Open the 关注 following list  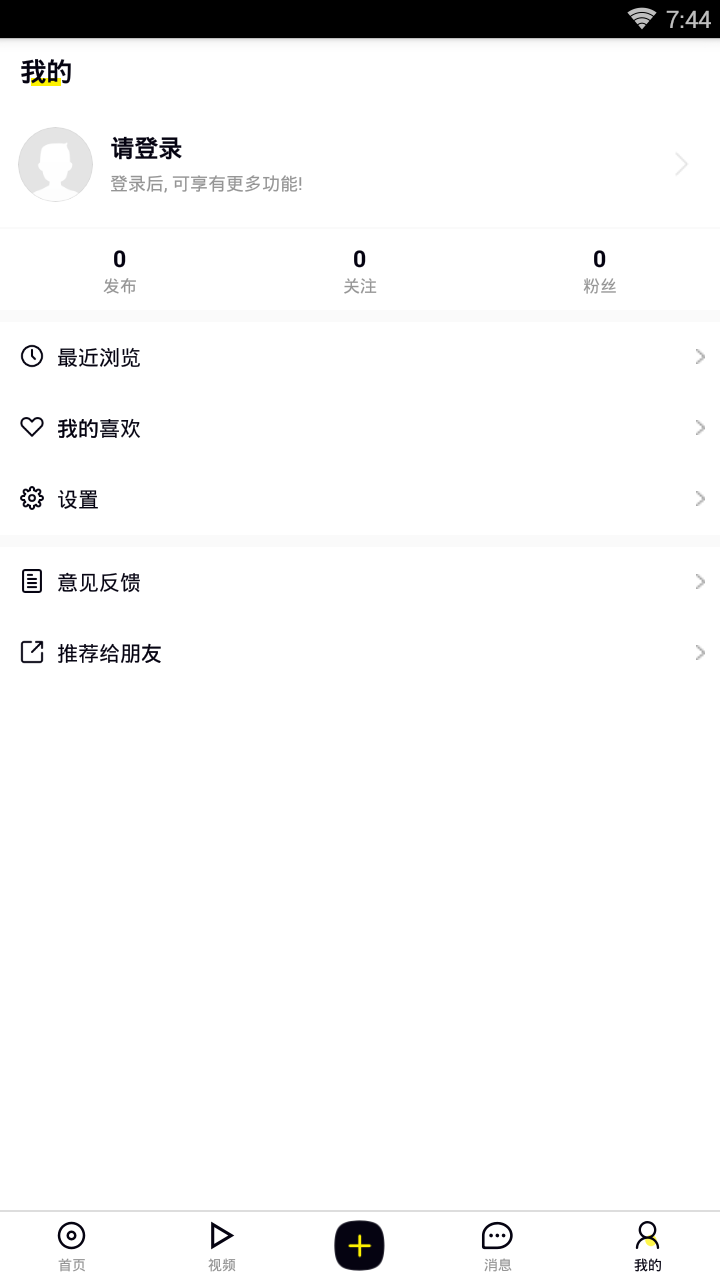click(x=360, y=271)
